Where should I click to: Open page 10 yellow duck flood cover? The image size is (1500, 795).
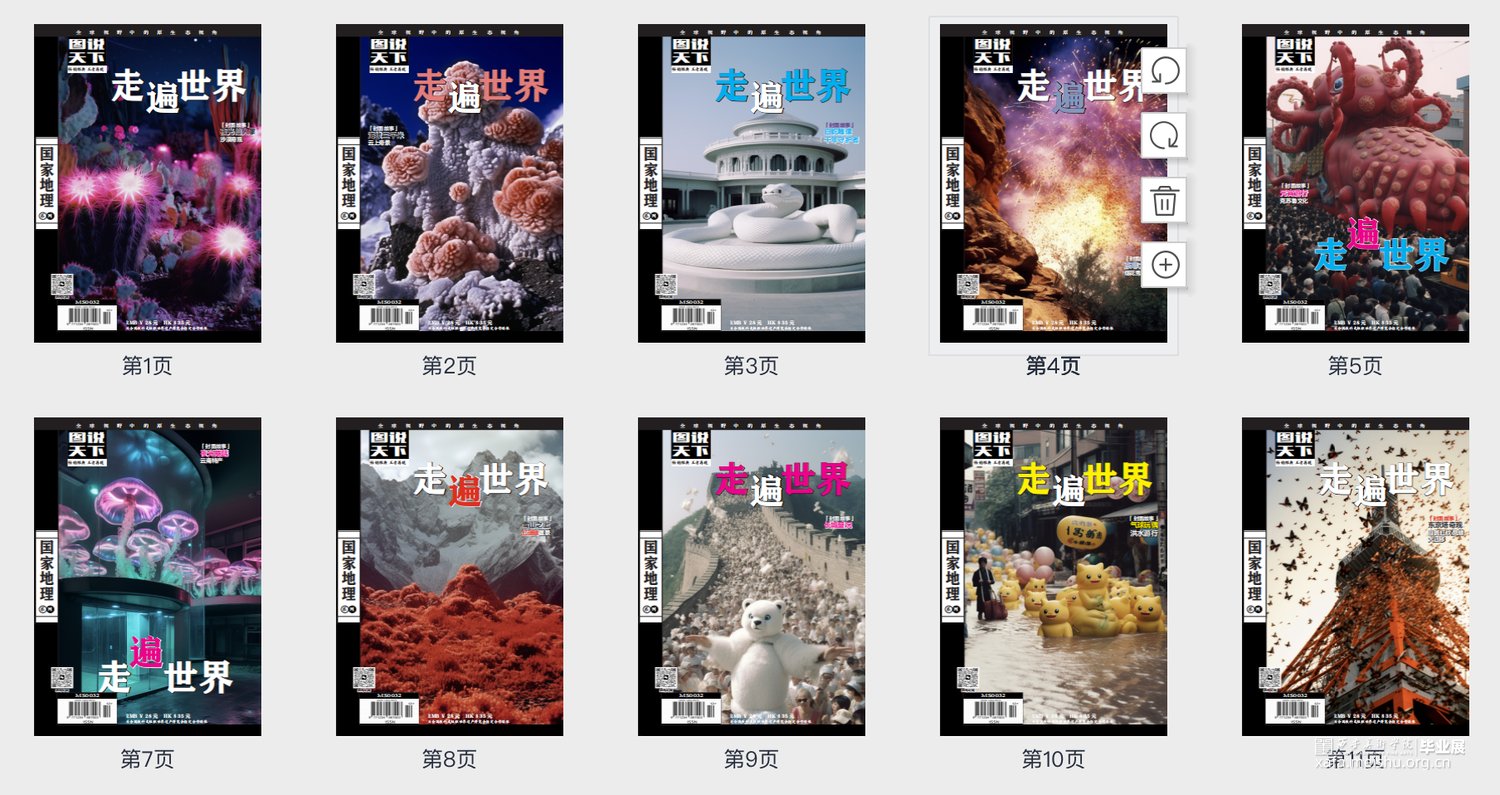pos(1053,577)
